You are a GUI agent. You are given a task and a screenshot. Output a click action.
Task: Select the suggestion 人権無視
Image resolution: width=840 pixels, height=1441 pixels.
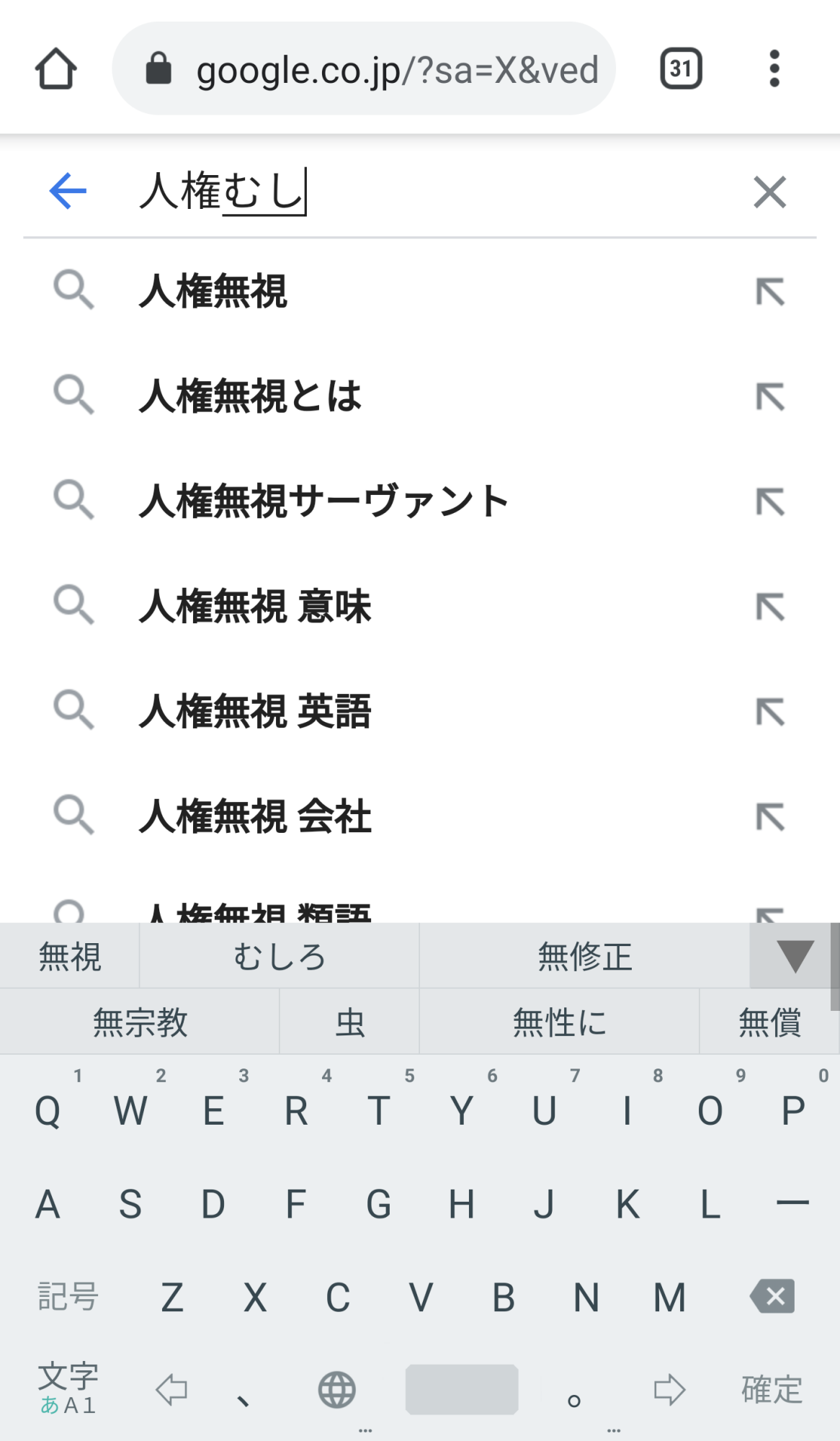click(x=214, y=292)
